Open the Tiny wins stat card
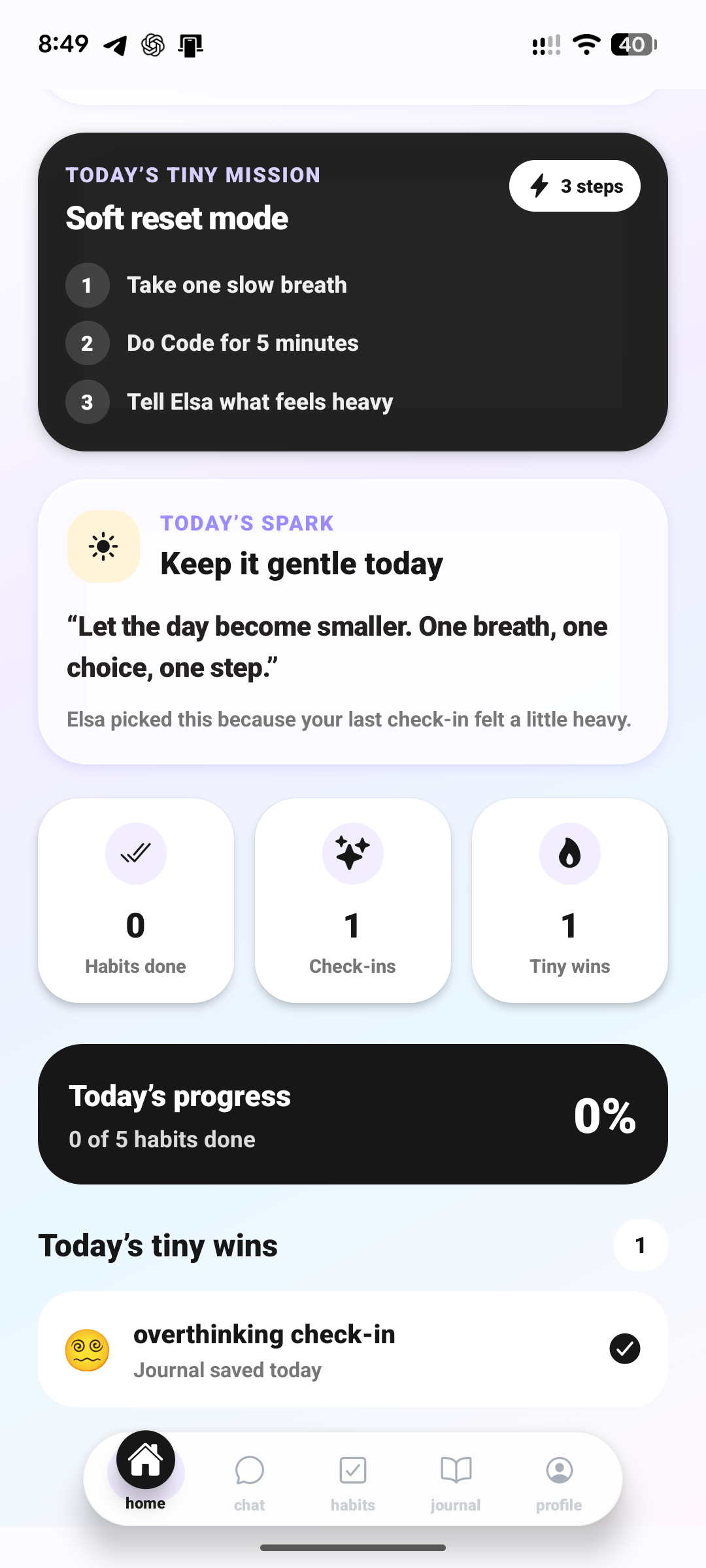706x1568 pixels. tap(570, 900)
